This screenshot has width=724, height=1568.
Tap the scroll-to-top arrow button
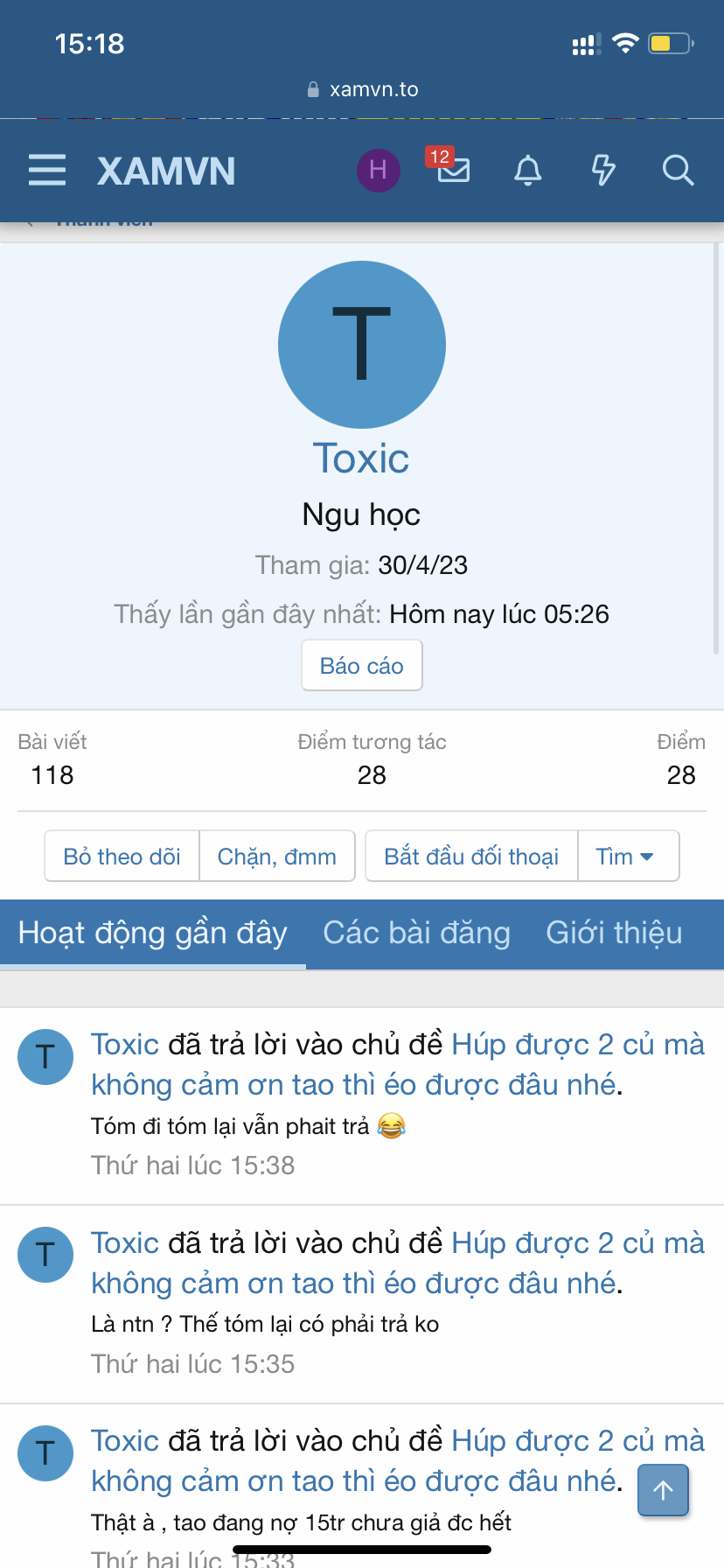click(x=663, y=1490)
